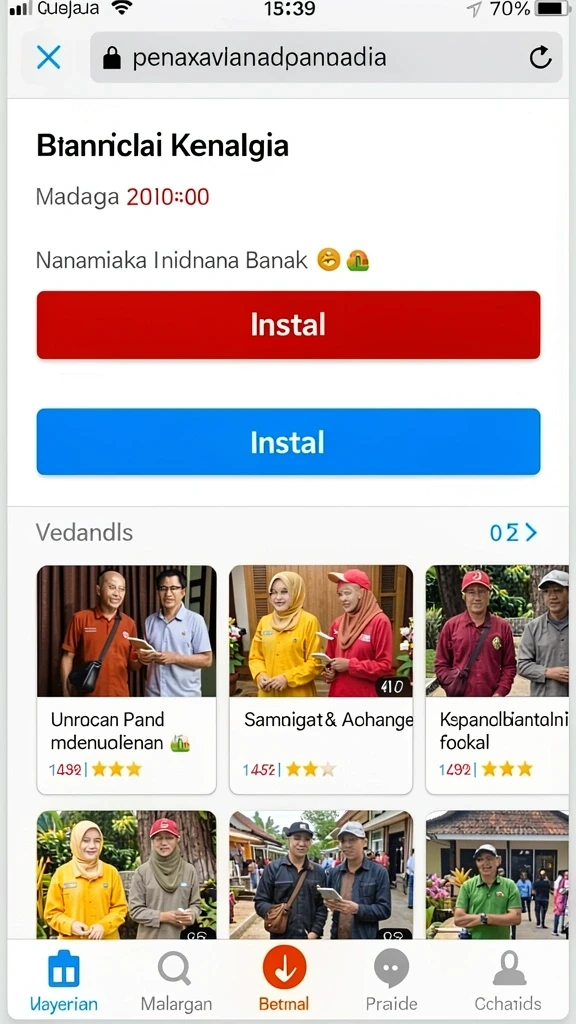Expand the Vedandls section arrow

[x=514, y=532]
